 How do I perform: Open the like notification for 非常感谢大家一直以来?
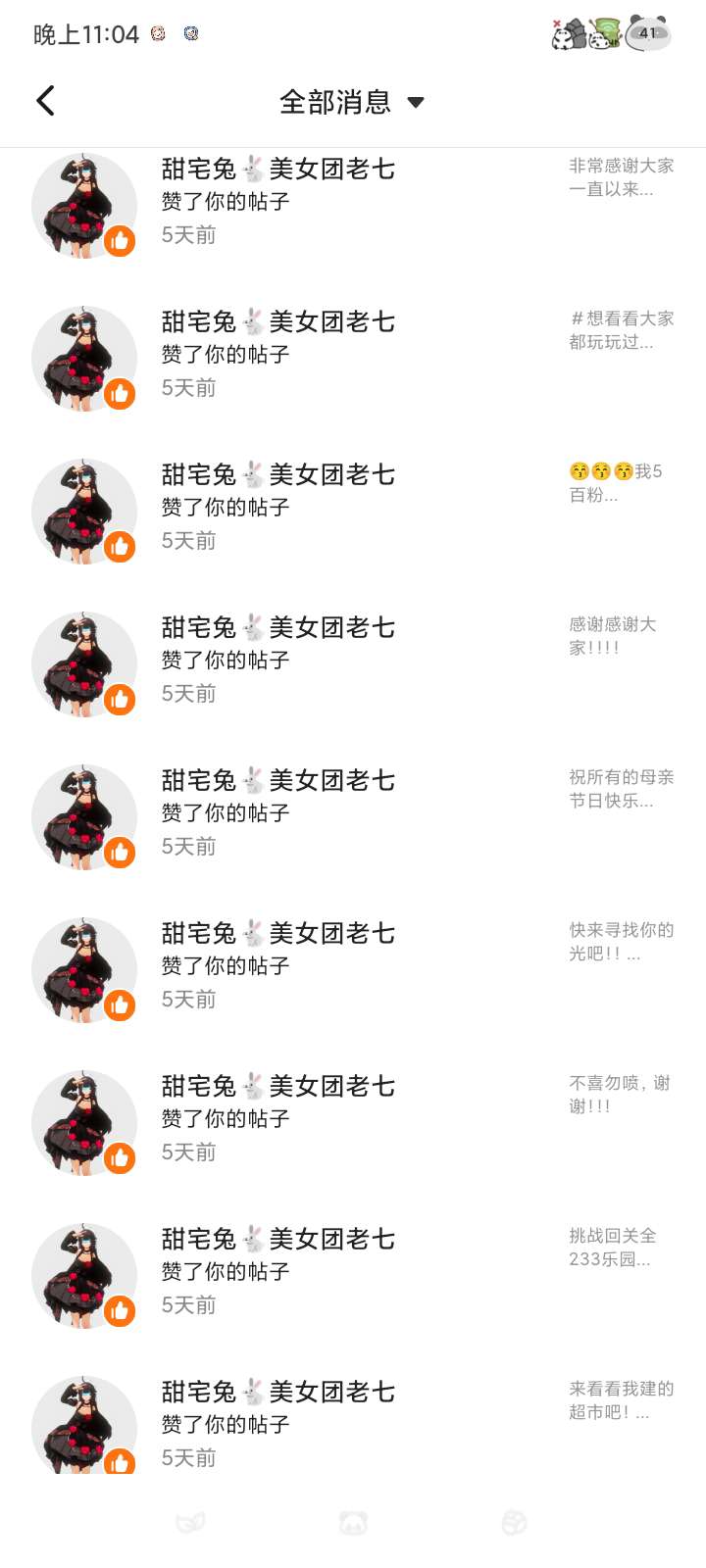click(x=353, y=204)
